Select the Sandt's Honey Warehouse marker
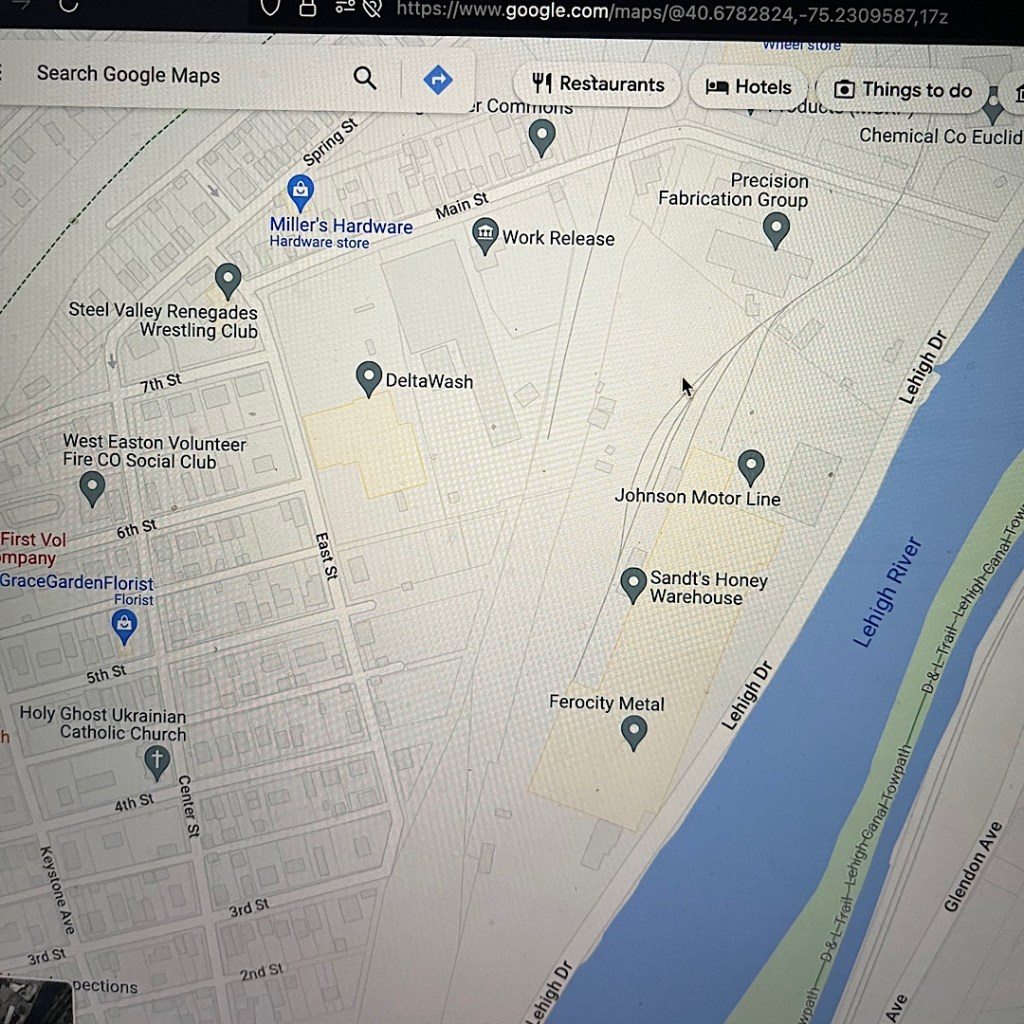Screen dimensions: 1024x1024 point(633,584)
